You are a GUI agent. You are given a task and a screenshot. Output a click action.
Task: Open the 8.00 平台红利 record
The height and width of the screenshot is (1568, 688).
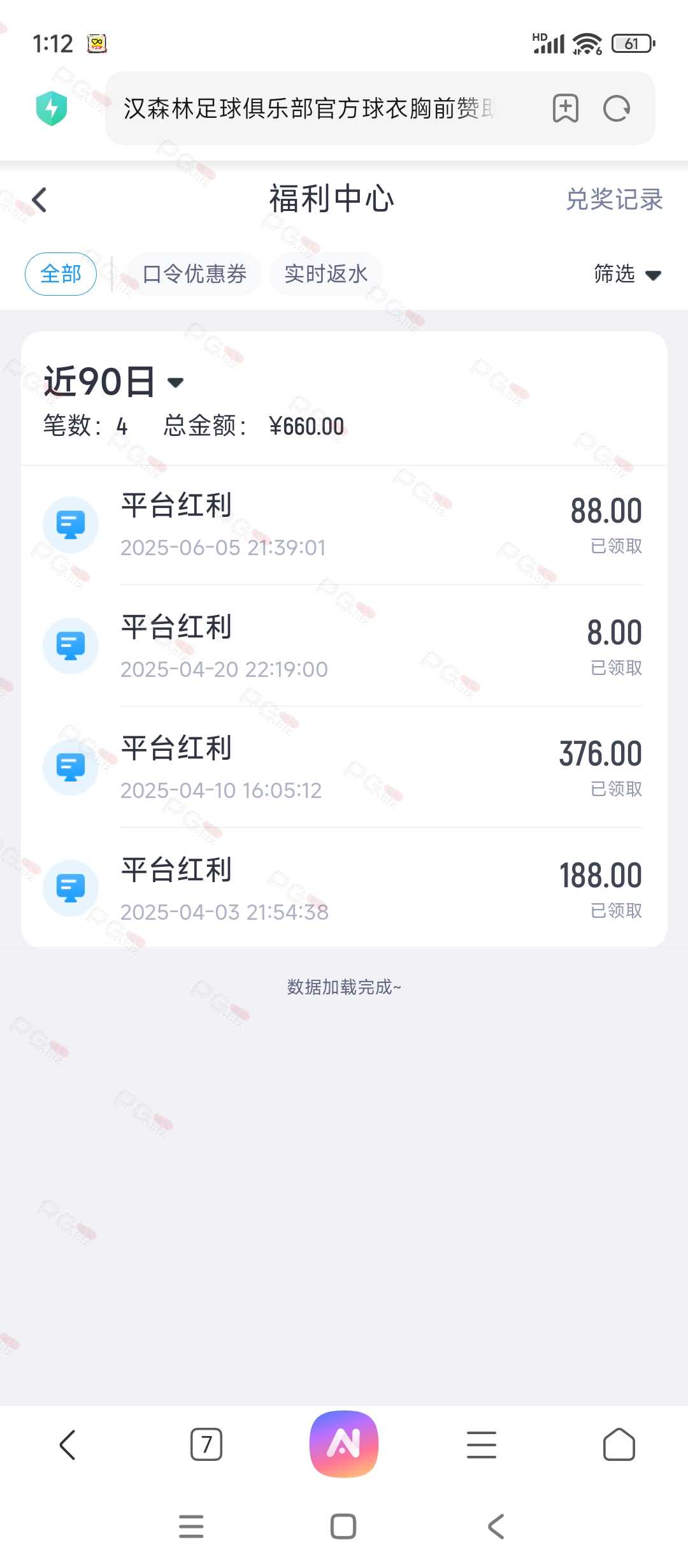344,646
